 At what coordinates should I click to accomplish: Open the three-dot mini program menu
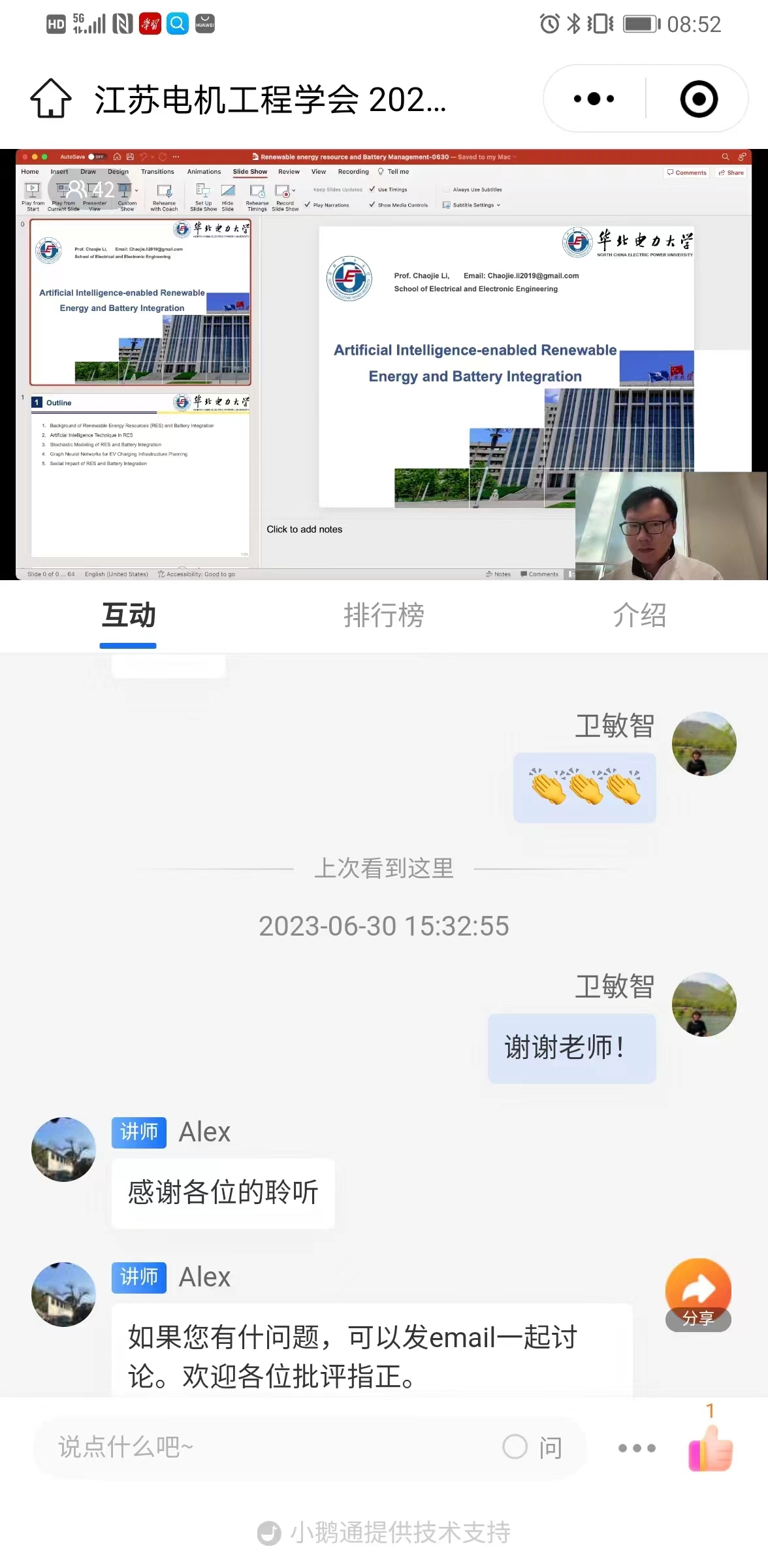click(594, 99)
